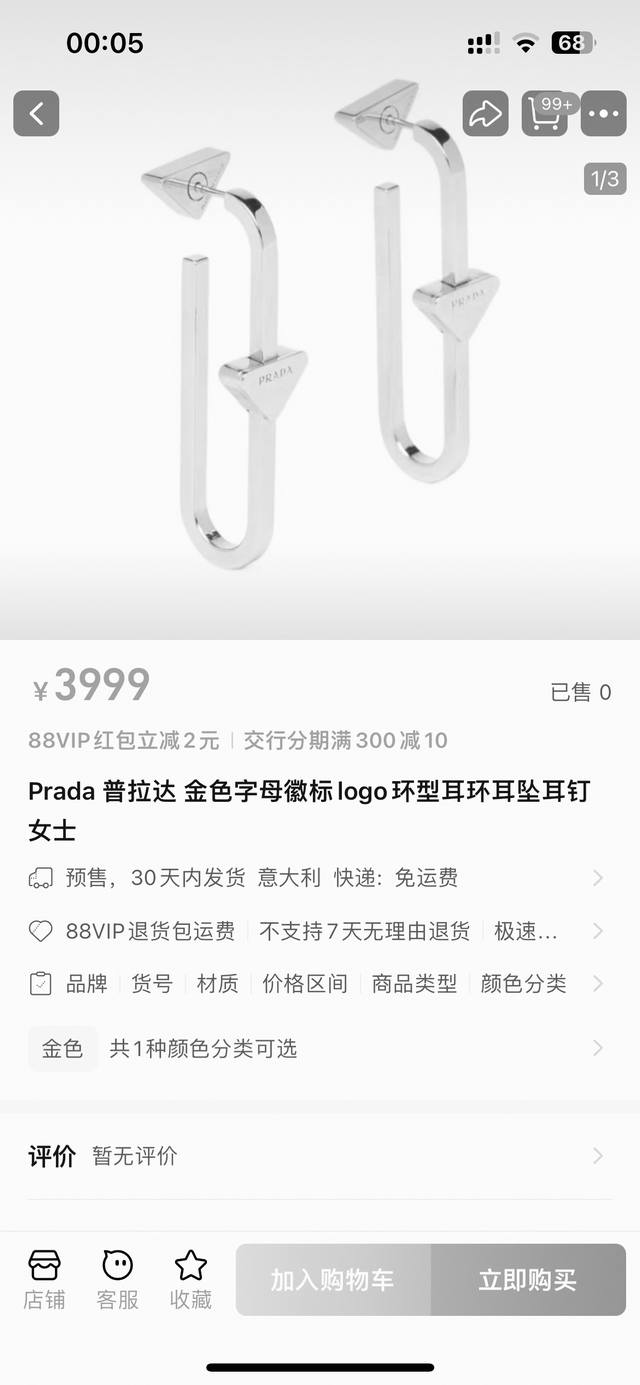
Task: Add item to 收藏 favorites
Action: pyautogui.click(x=190, y=1279)
